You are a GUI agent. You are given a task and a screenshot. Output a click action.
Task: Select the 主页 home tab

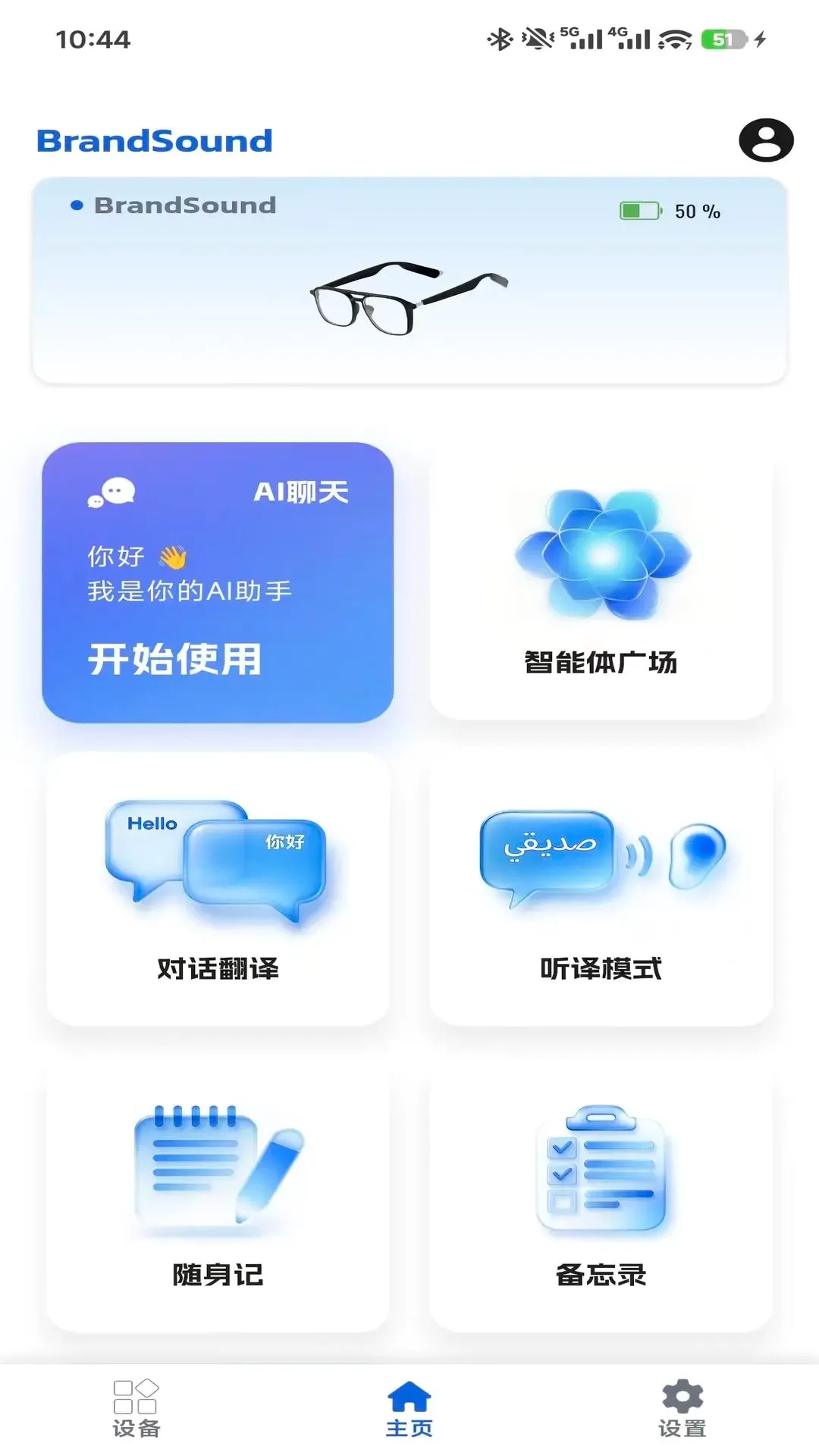pyautogui.click(x=409, y=1409)
